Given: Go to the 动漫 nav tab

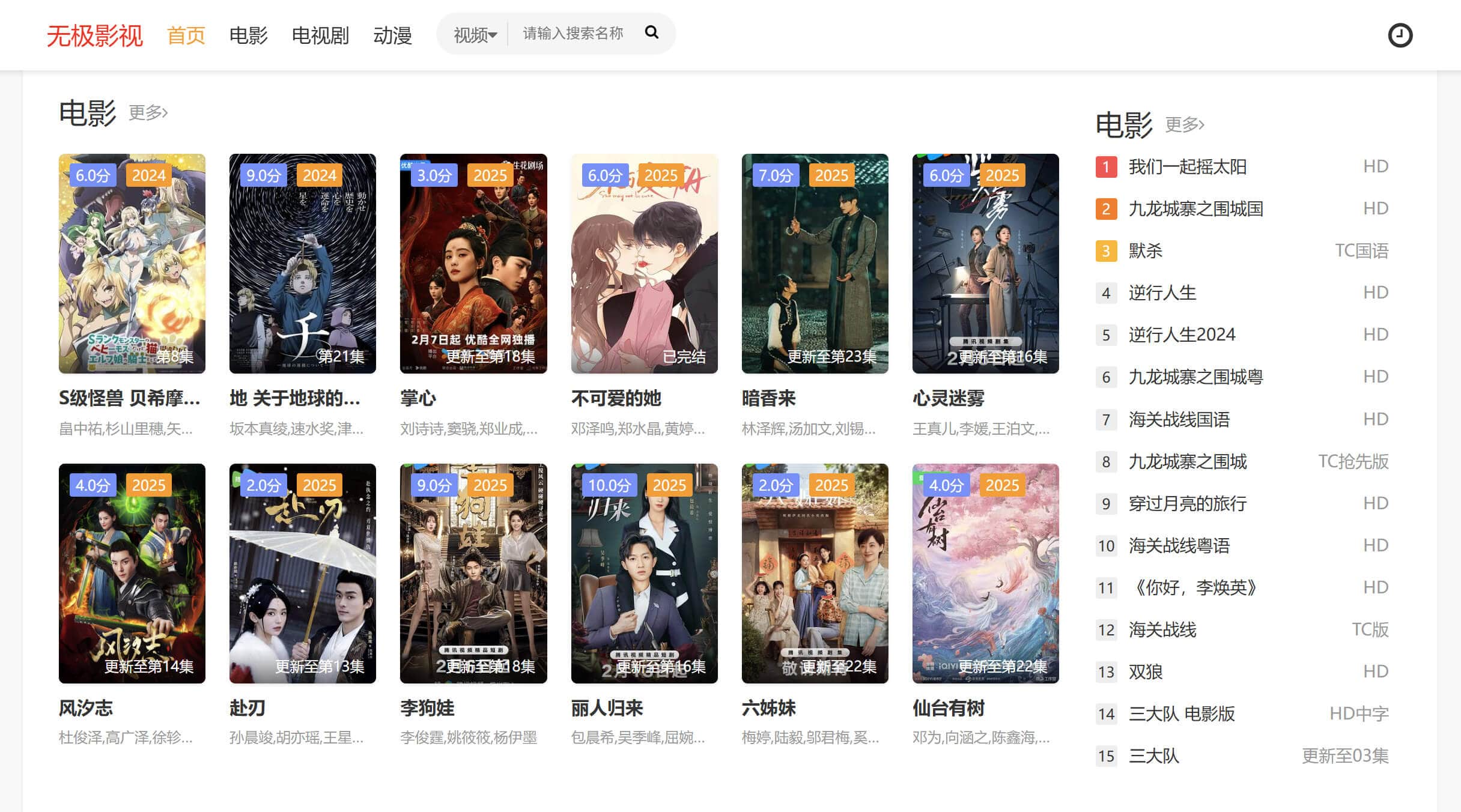Looking at the screenshot, I should (x=392, y=35).
